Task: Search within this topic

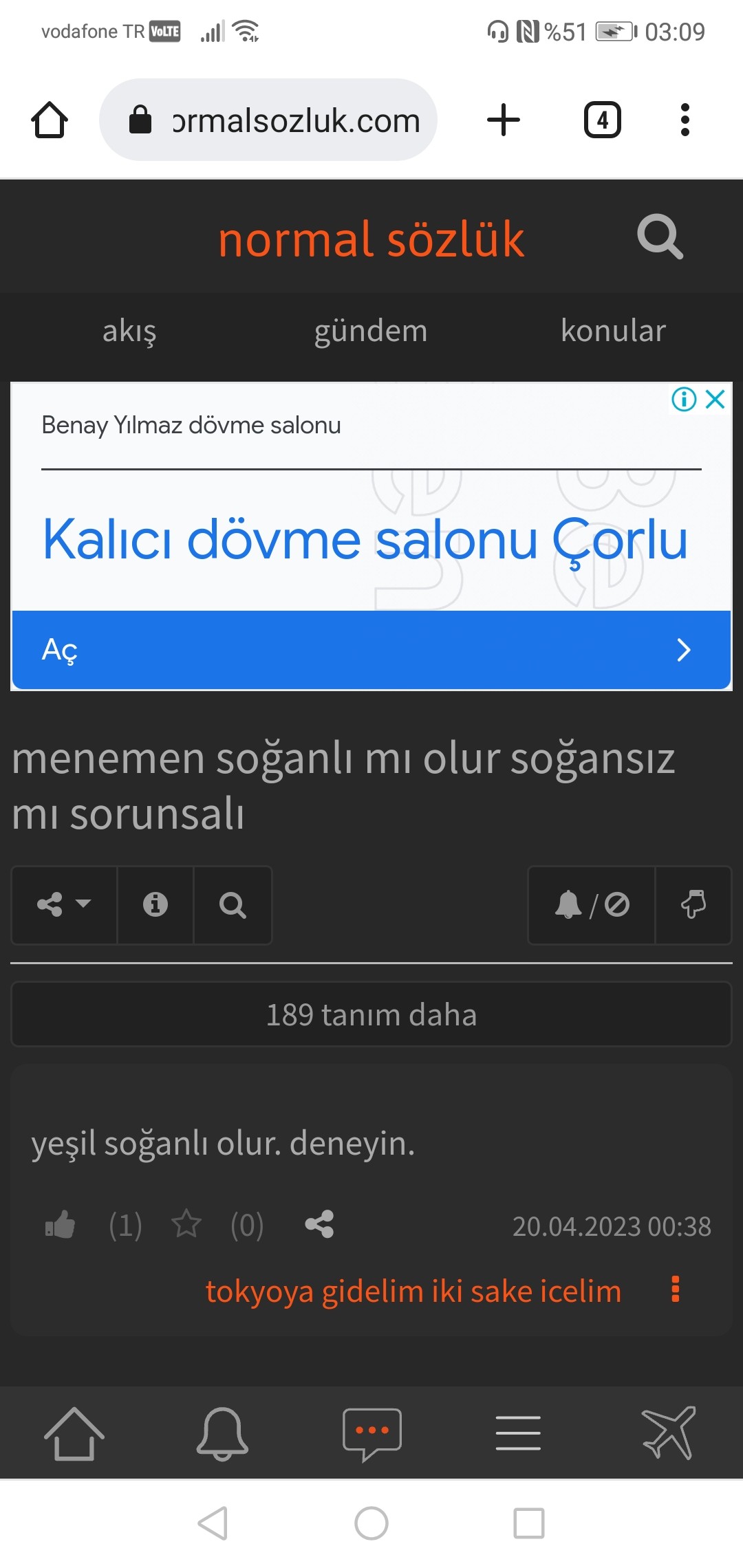Action: tap(233, 904)
